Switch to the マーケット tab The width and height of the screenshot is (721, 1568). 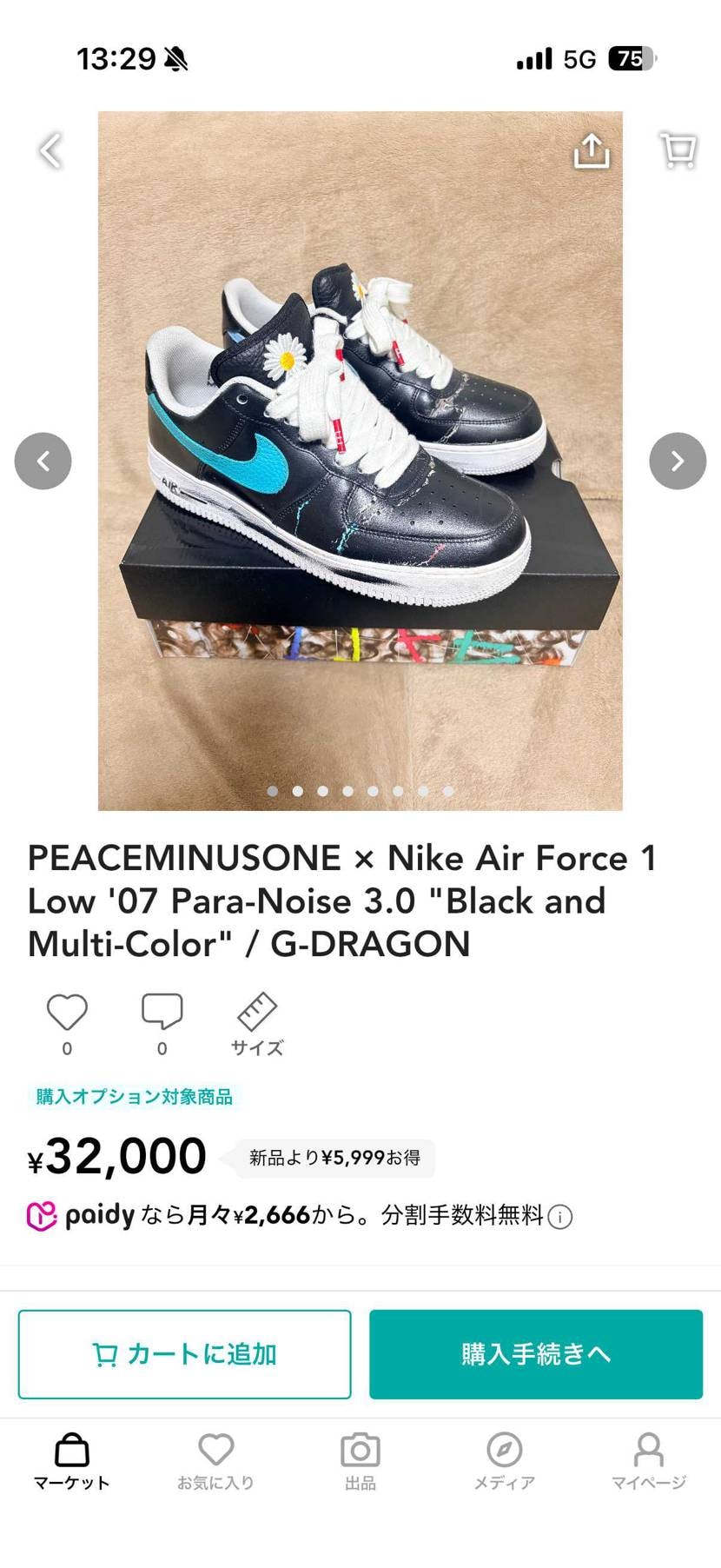(x=72, y=1462)
